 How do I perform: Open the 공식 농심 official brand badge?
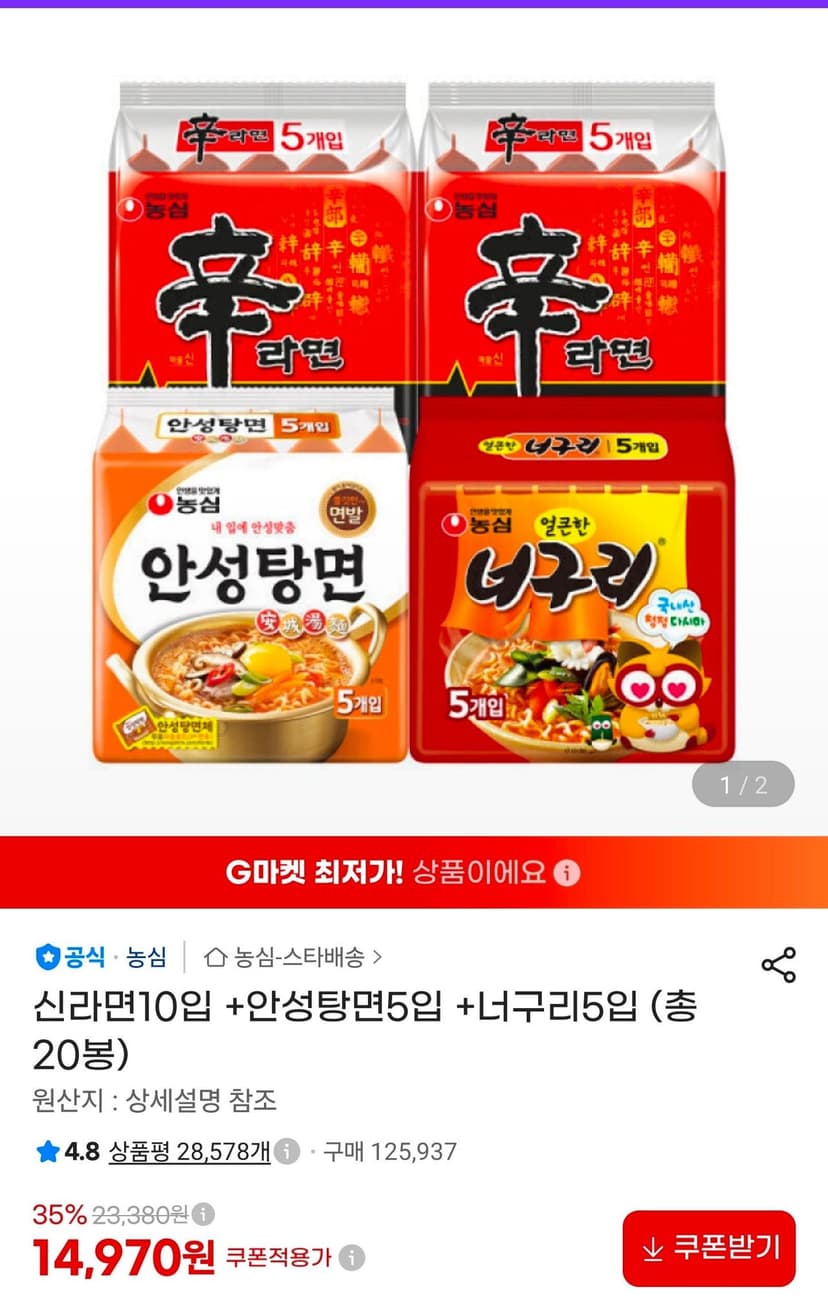coord(101,957)
